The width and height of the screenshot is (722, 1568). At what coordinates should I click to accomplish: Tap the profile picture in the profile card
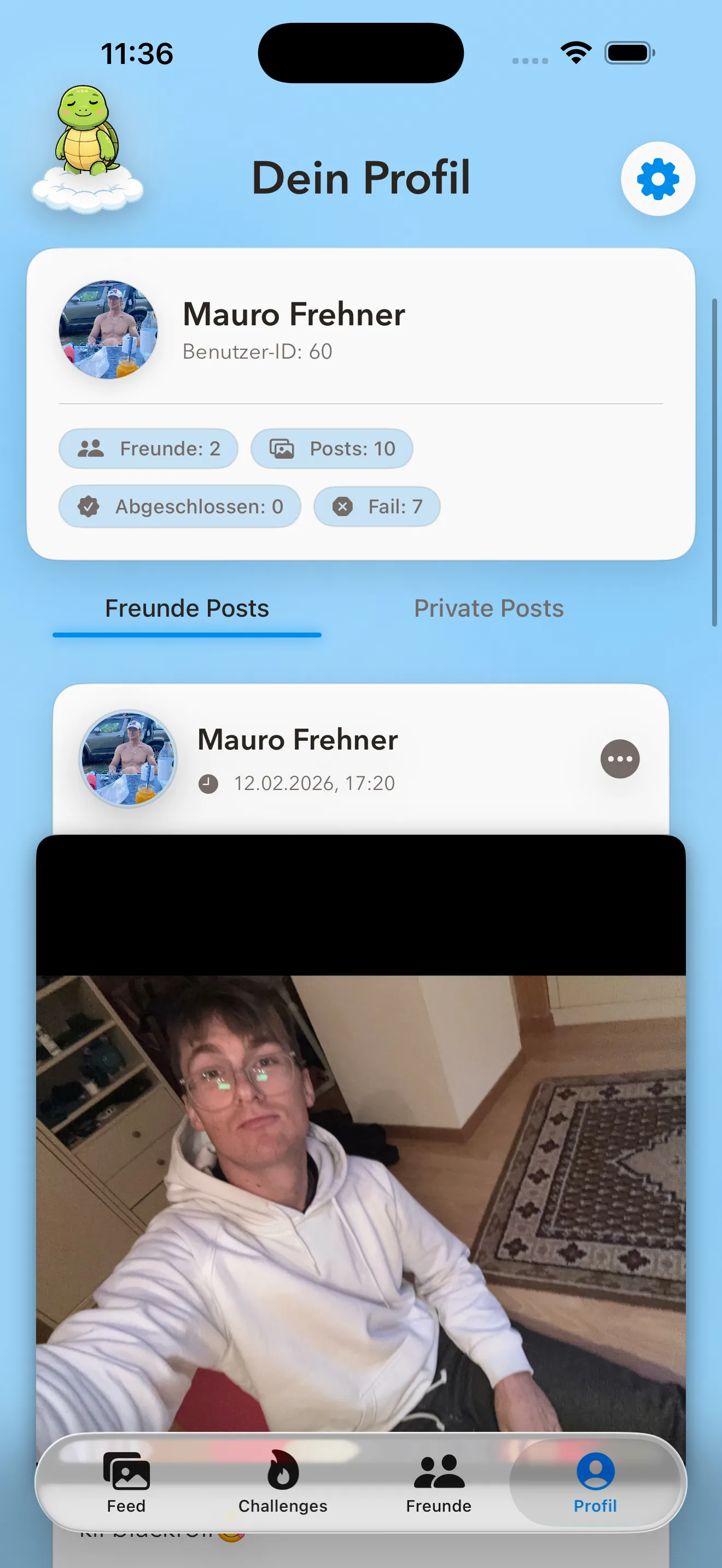coord(108,329)
